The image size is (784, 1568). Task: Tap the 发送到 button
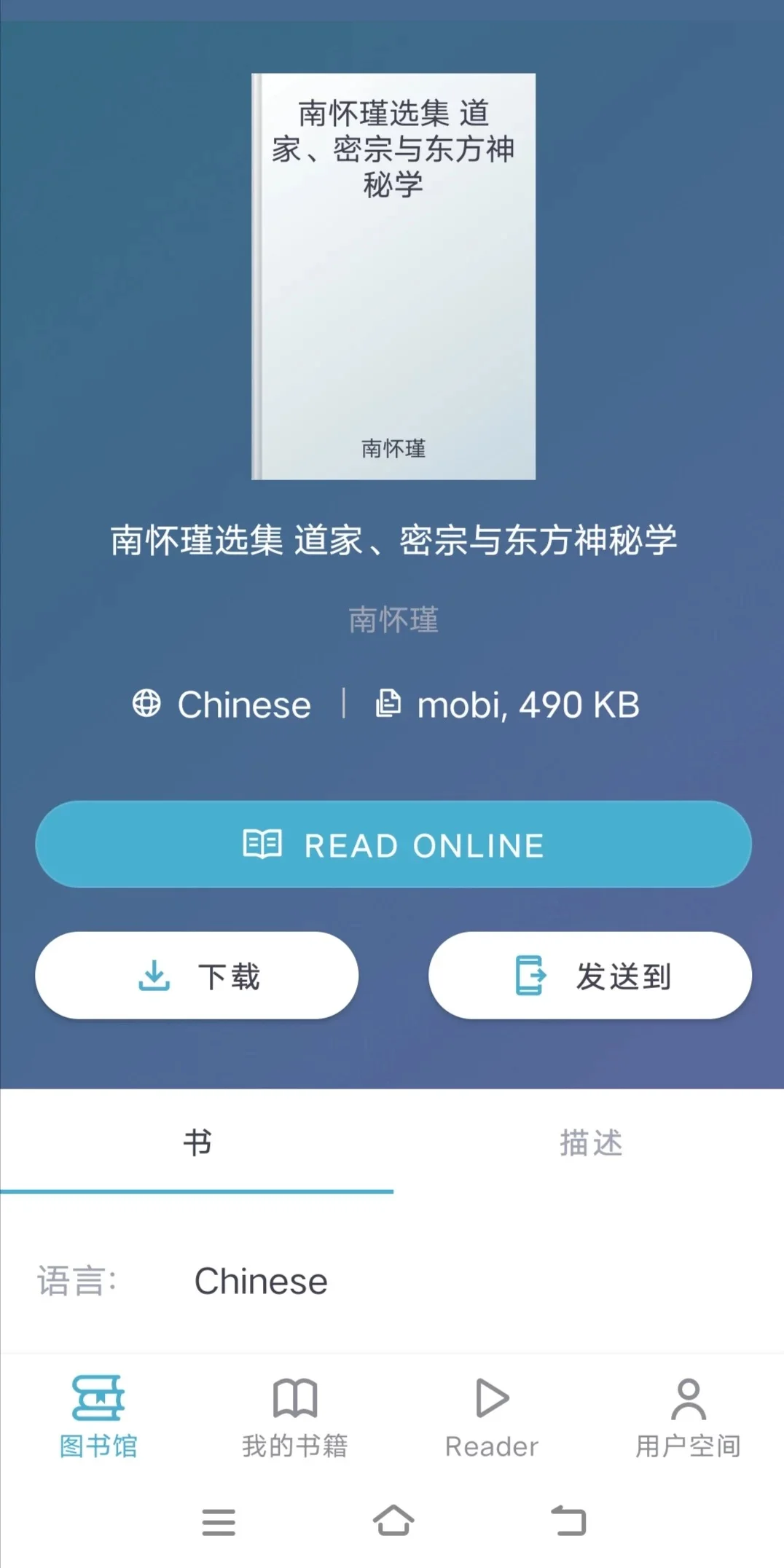(589, 975)
